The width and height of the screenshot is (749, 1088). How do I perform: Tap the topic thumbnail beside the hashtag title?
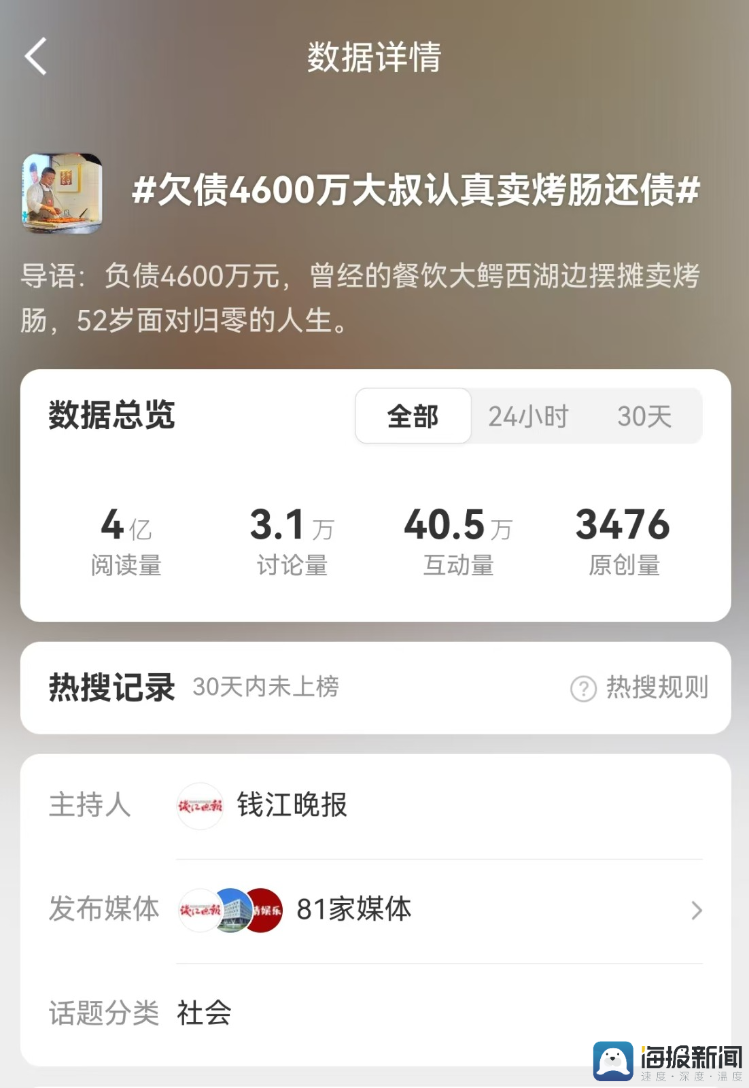(62, 193)
